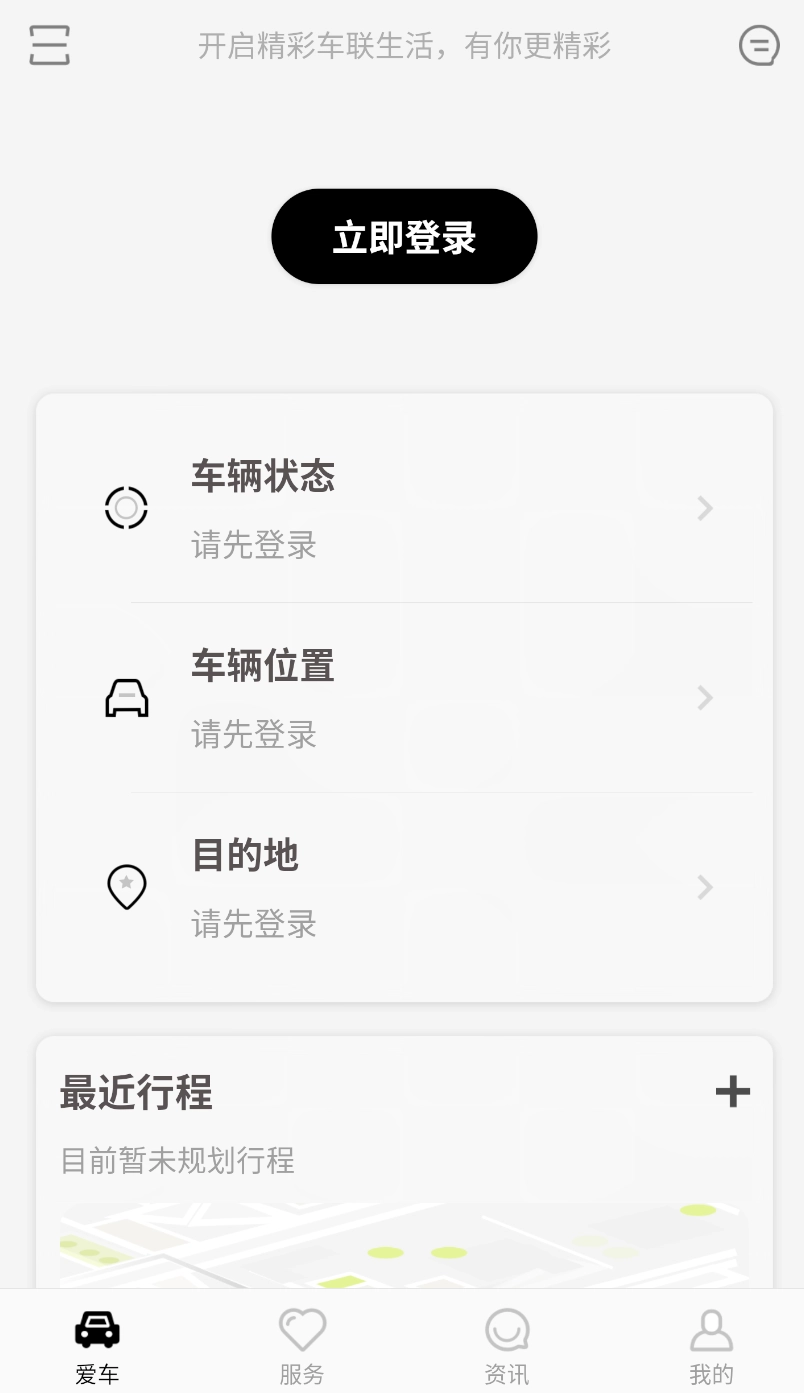804x1393 pixels.
Task: Tap the 立即登录 login button
Action: (404, 237)
